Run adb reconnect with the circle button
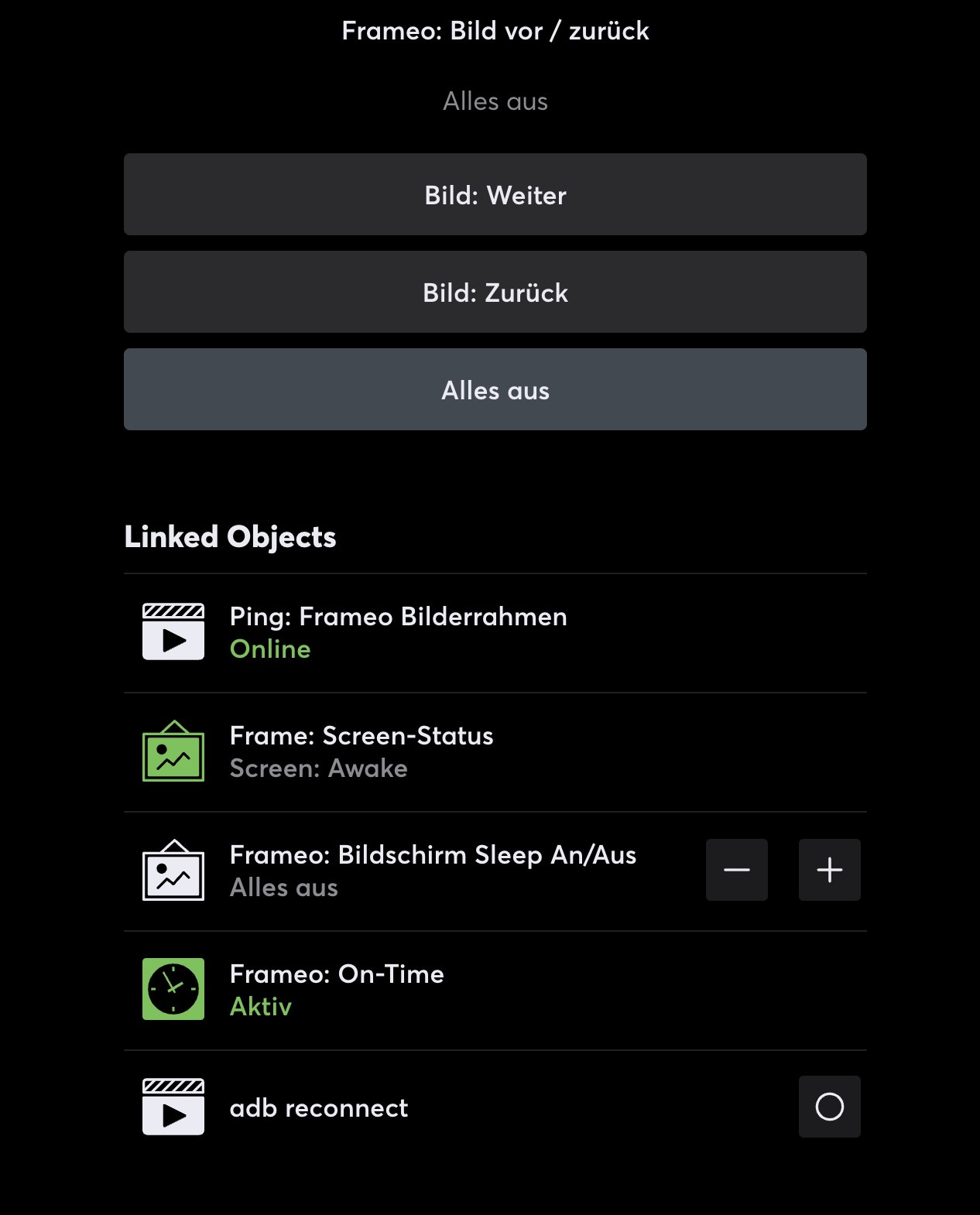The width and height of the screenshot is (980, 1215). click(x=829, y=1107)
